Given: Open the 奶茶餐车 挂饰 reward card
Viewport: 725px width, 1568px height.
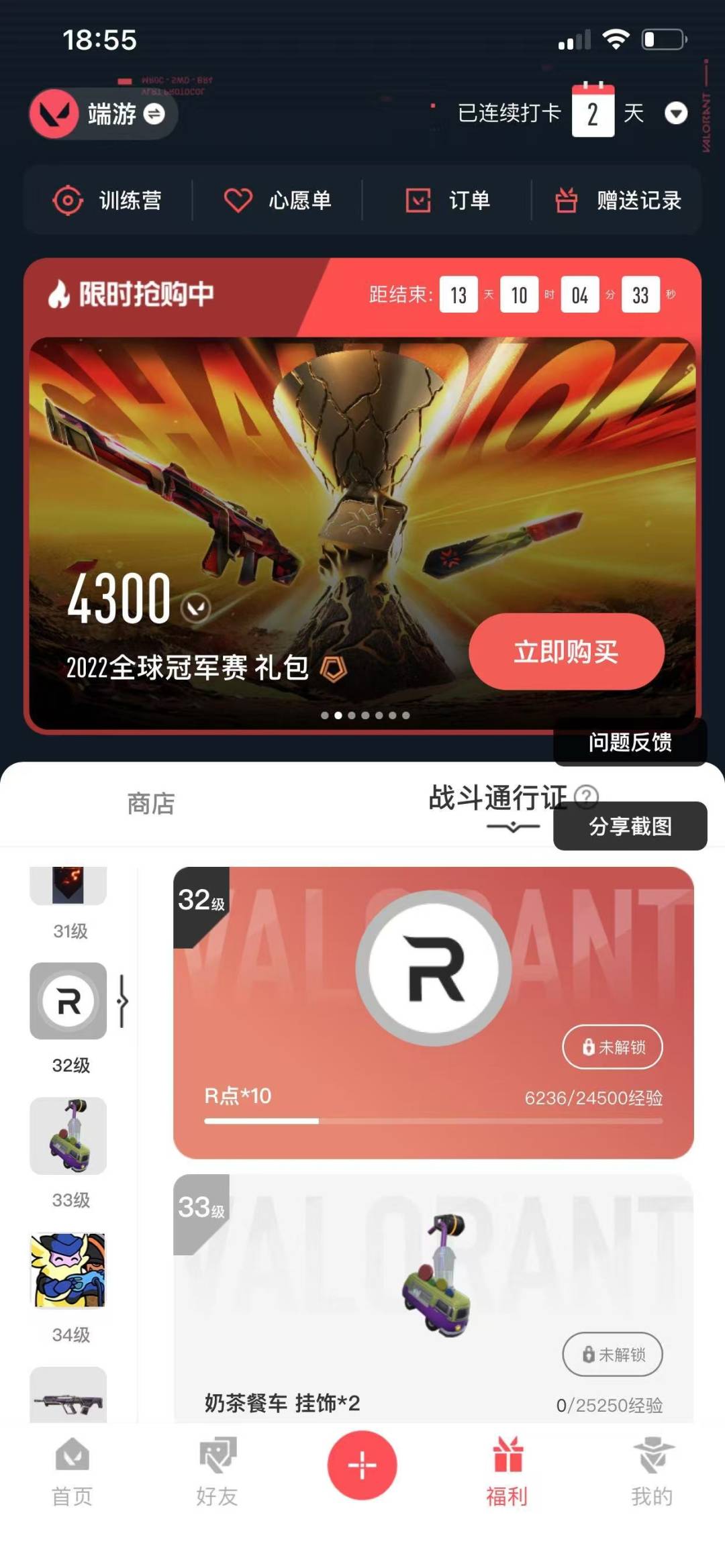Looking at the screenshot, I should 433,1298.
